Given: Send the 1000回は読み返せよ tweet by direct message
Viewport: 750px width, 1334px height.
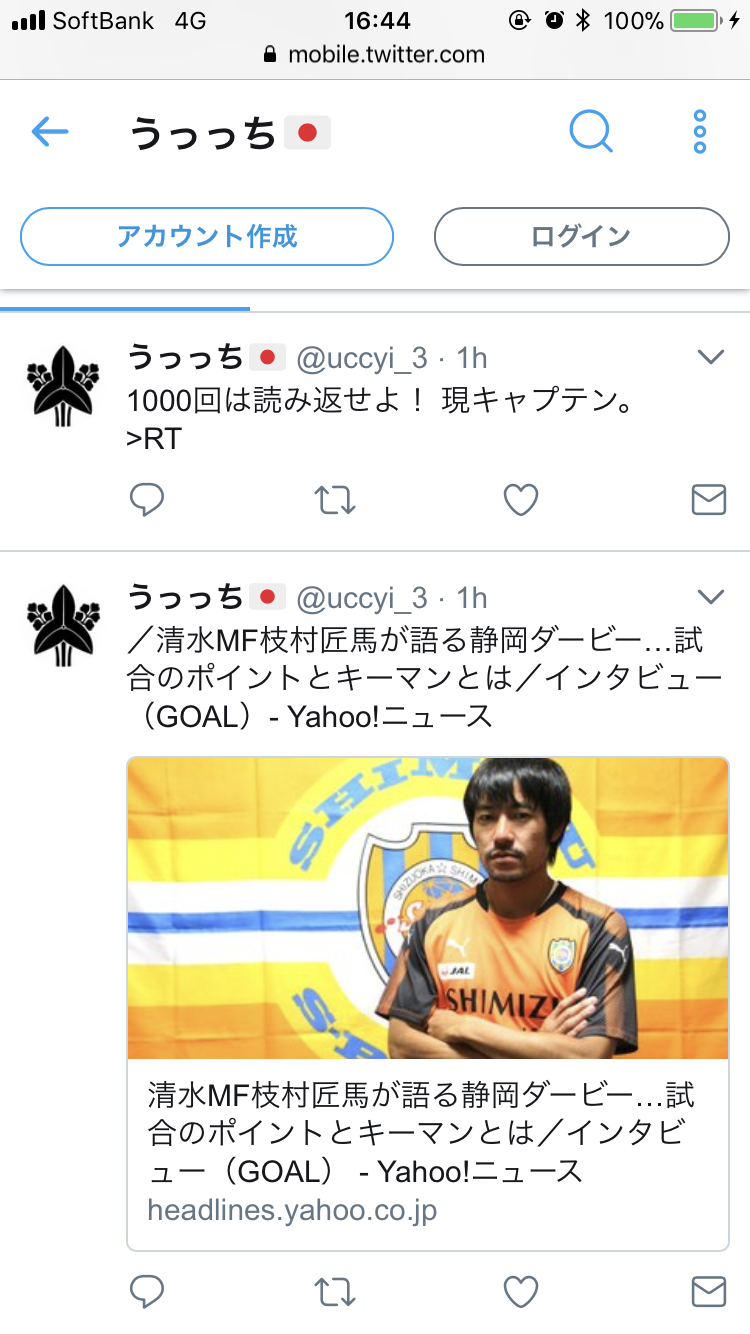Looking at the screenshot, I should point(709,500).
